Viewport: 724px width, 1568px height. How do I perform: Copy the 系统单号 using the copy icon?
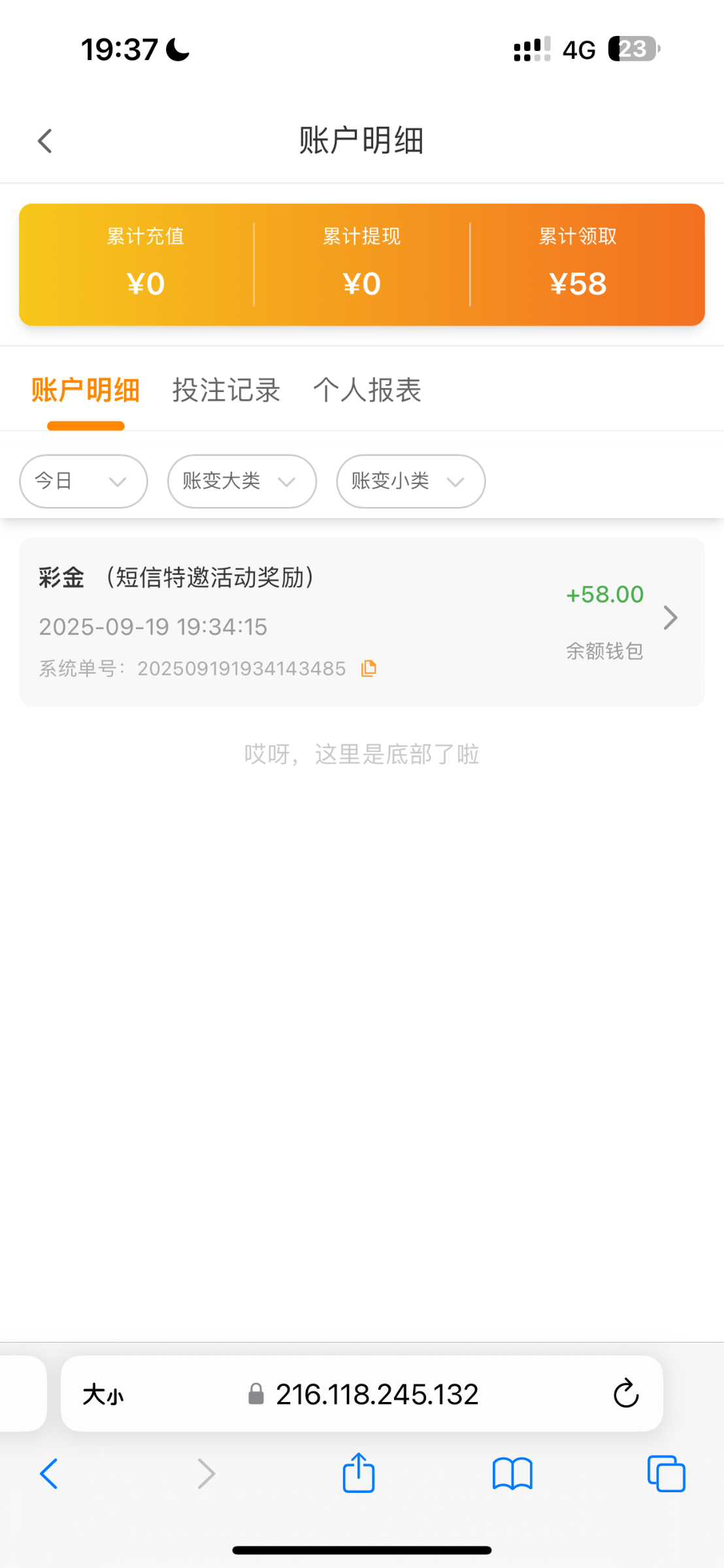[368, 668]
